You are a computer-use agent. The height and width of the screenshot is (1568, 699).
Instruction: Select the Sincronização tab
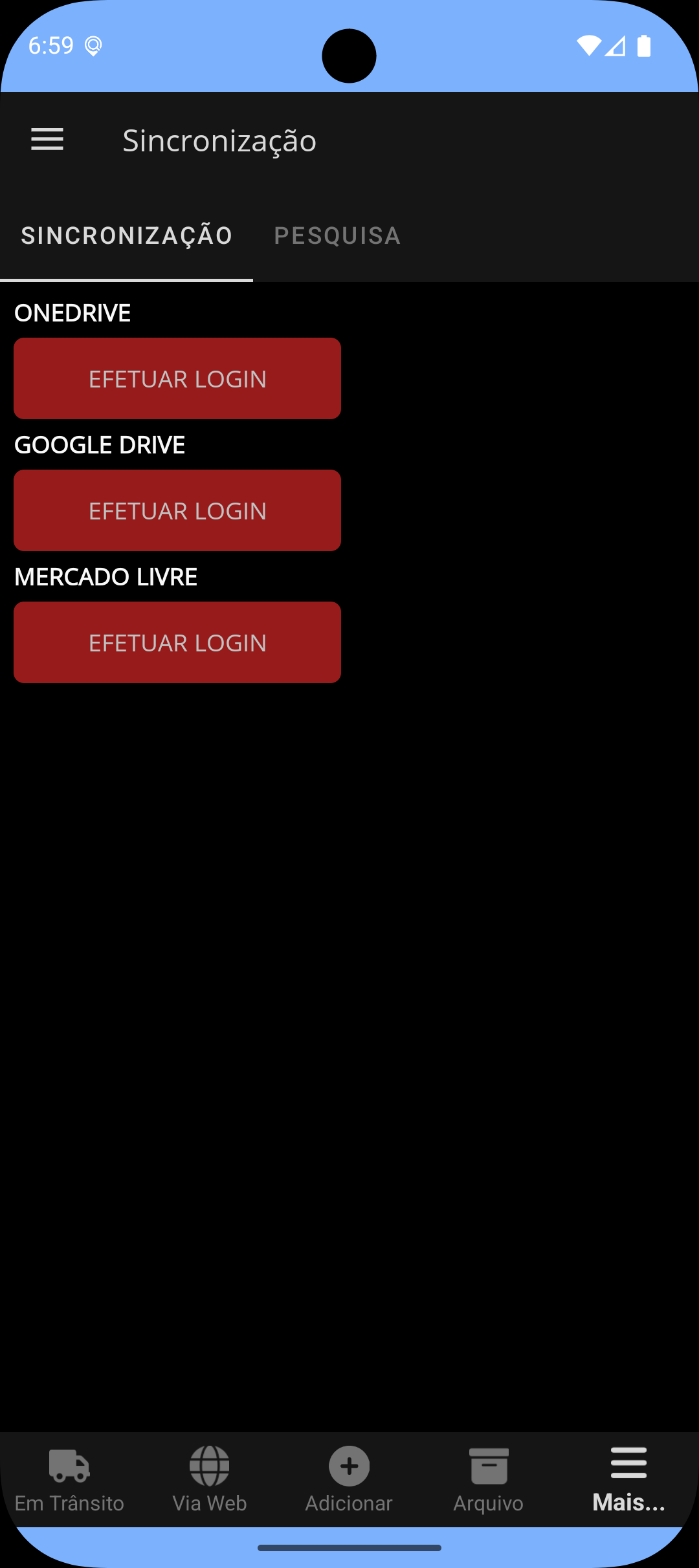click(x=127, y=235)
